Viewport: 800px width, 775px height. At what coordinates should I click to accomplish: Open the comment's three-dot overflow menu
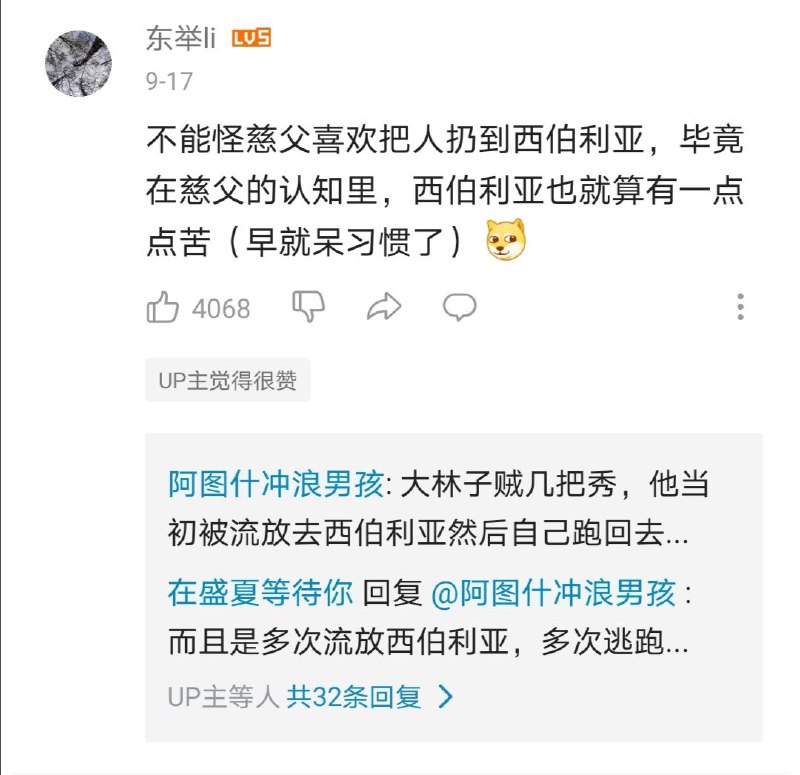pyautogui.click(x=740, y=307)
